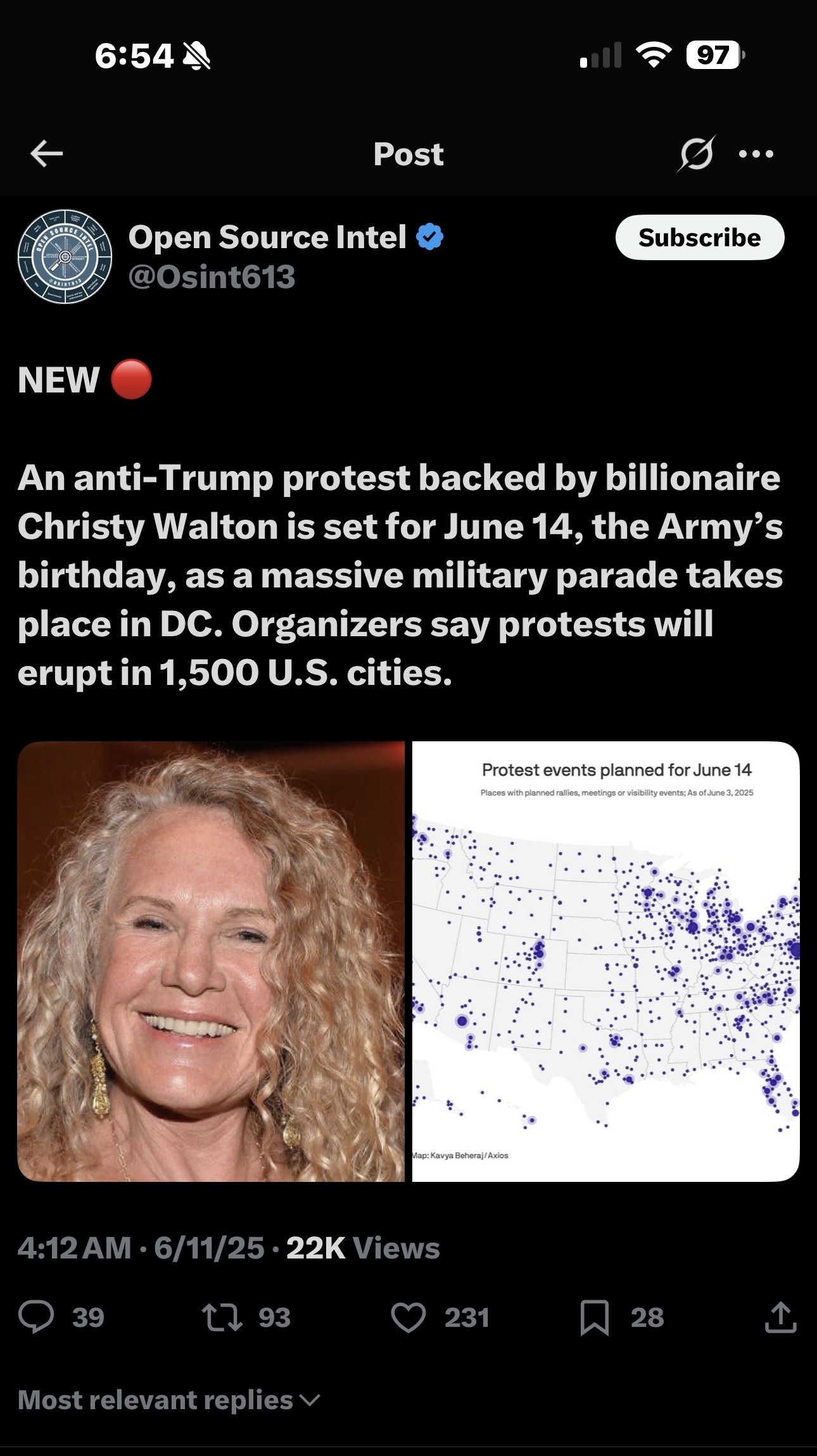Open the Open Source Intel profile avatar
Image resolution: width=817 pixels, height=1456 pixels.
point(65,256)
